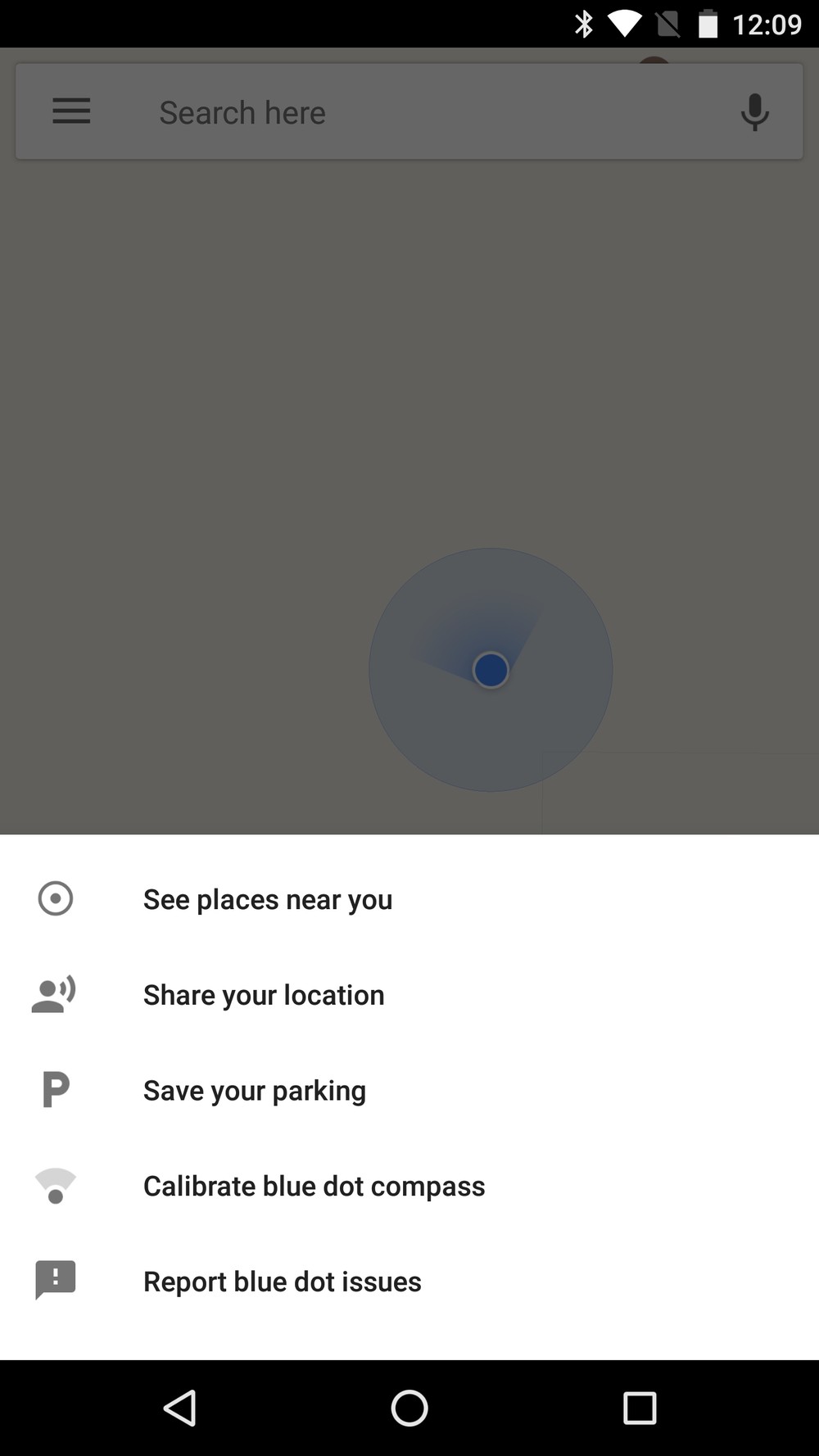
Task: Start Calibrate blue dot compass
Action: [x=409, y=1186]
